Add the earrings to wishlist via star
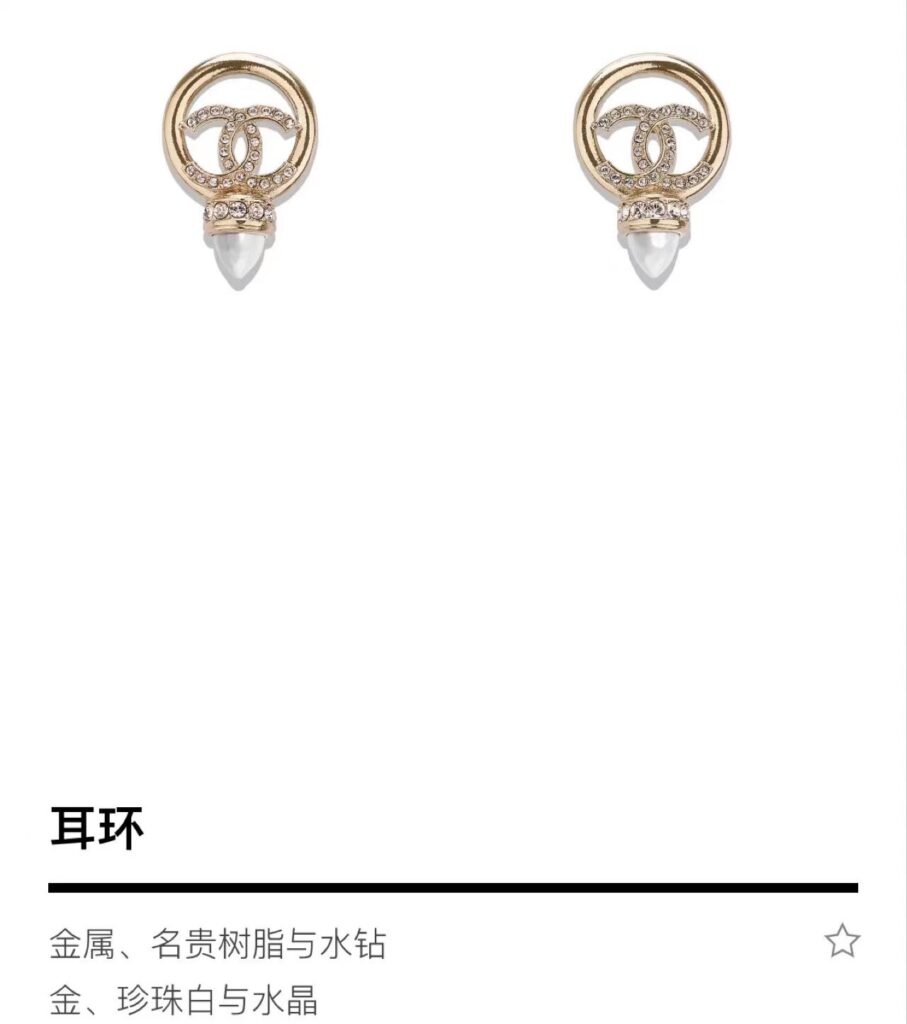The height and width of the screenshot is (1024, 907). point(842,941)
